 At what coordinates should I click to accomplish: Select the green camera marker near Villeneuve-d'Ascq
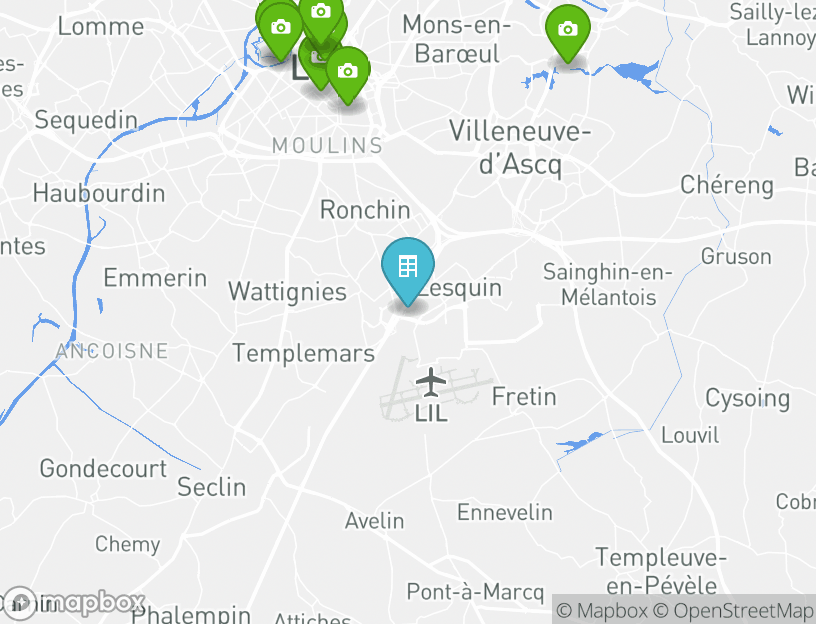tap(567, 31)
